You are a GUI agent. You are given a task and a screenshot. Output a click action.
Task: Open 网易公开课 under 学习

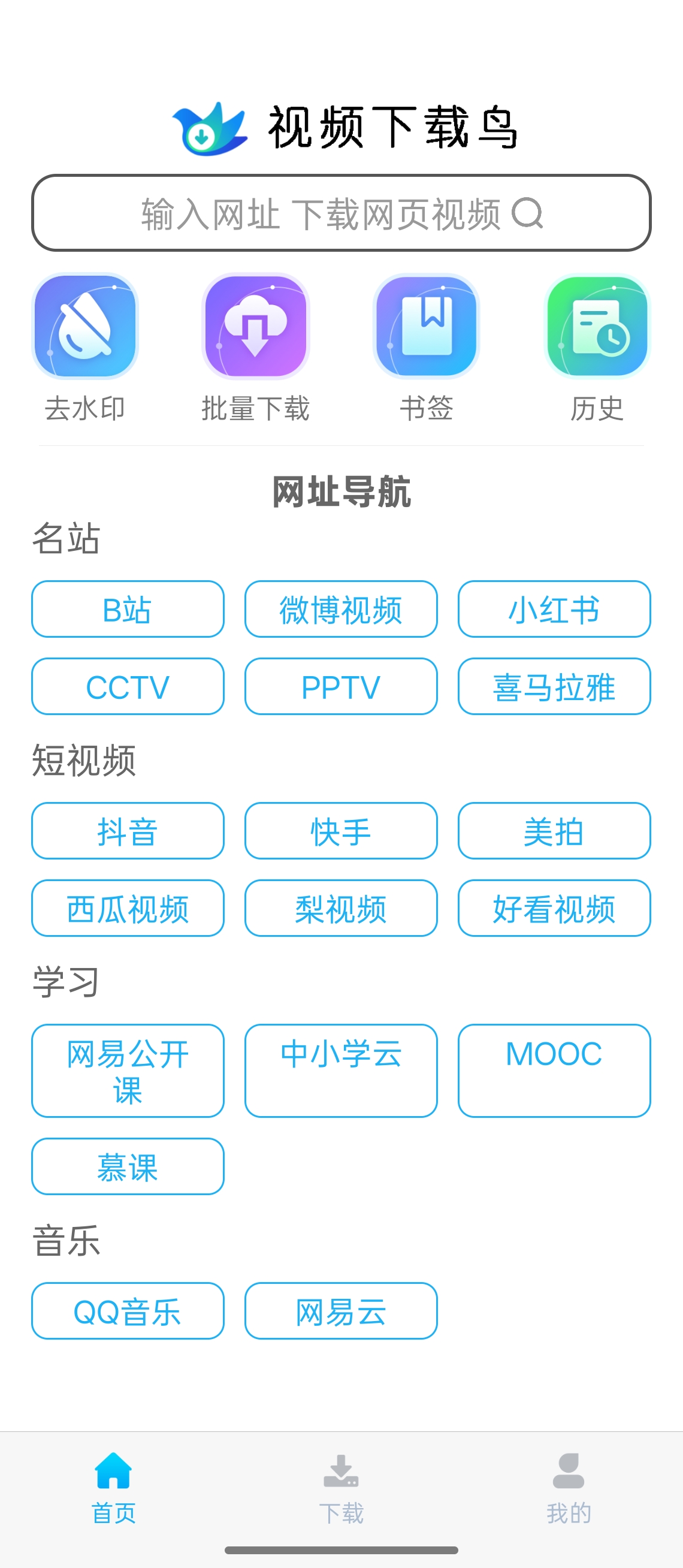(128, 1071)
